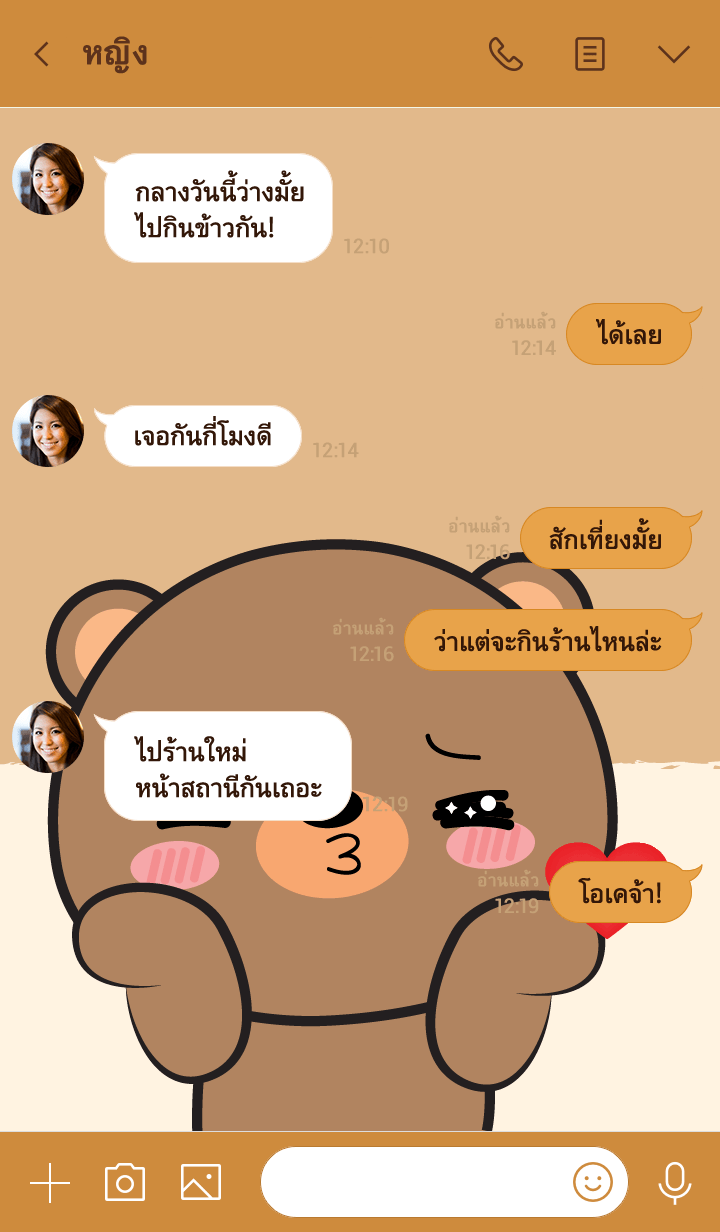Screen dimensions: 720x1232
Task: Open the camera to take a photo
Action: (x=125, y=1183)
